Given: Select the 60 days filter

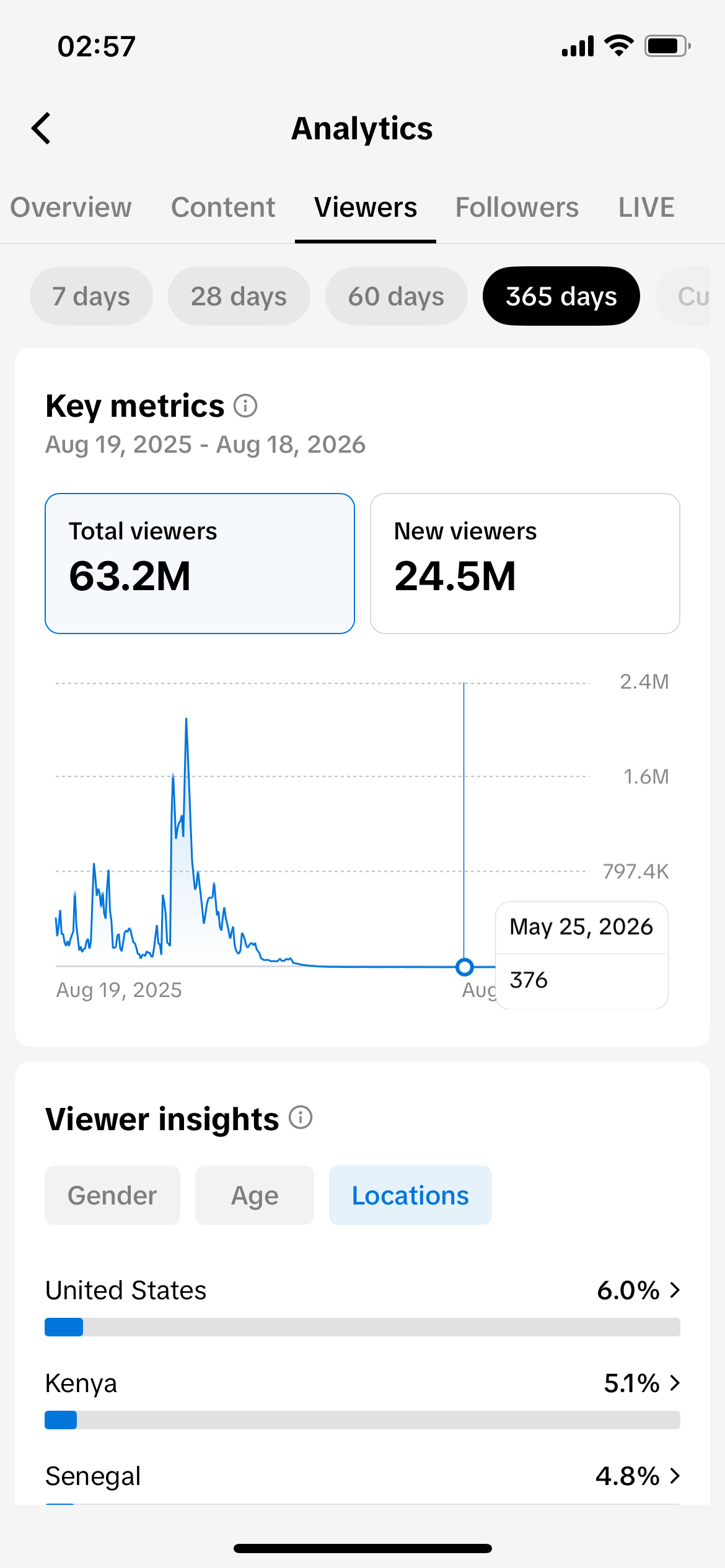Looking at the screenshot, I should [396, 296].
